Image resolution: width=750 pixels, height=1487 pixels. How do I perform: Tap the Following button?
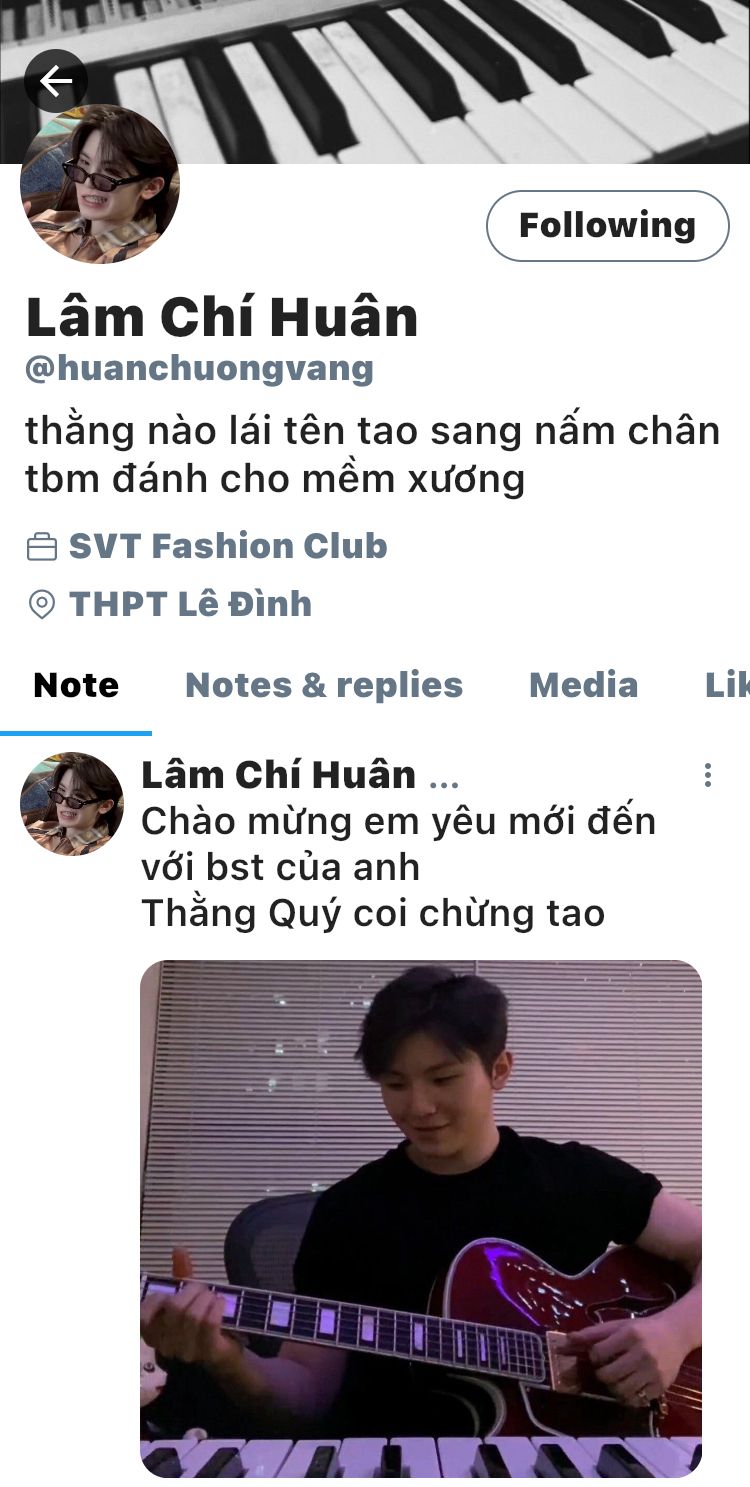click(607, 226)
